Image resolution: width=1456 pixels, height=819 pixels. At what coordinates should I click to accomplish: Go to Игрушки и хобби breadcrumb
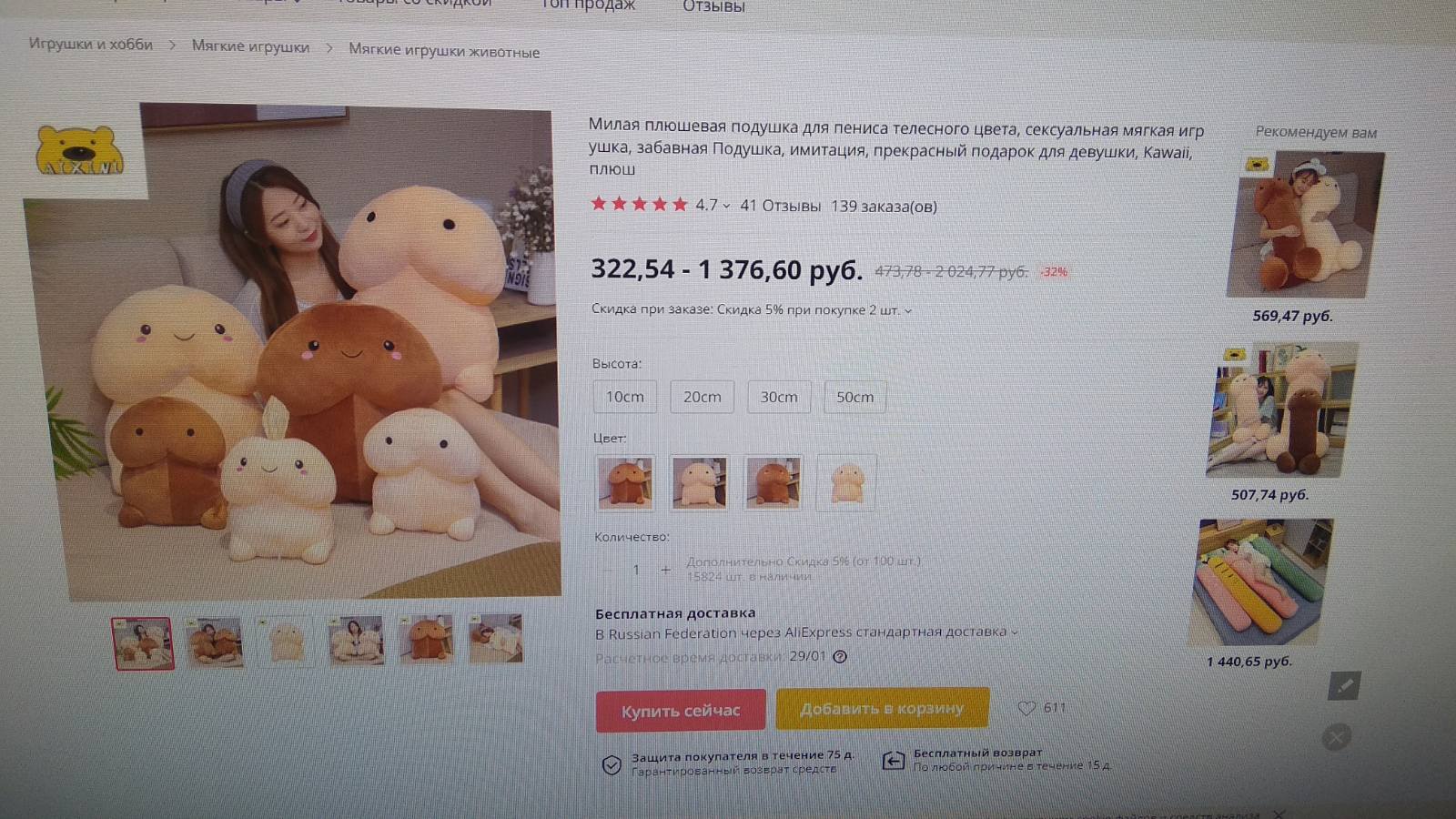tap(90, 44)
